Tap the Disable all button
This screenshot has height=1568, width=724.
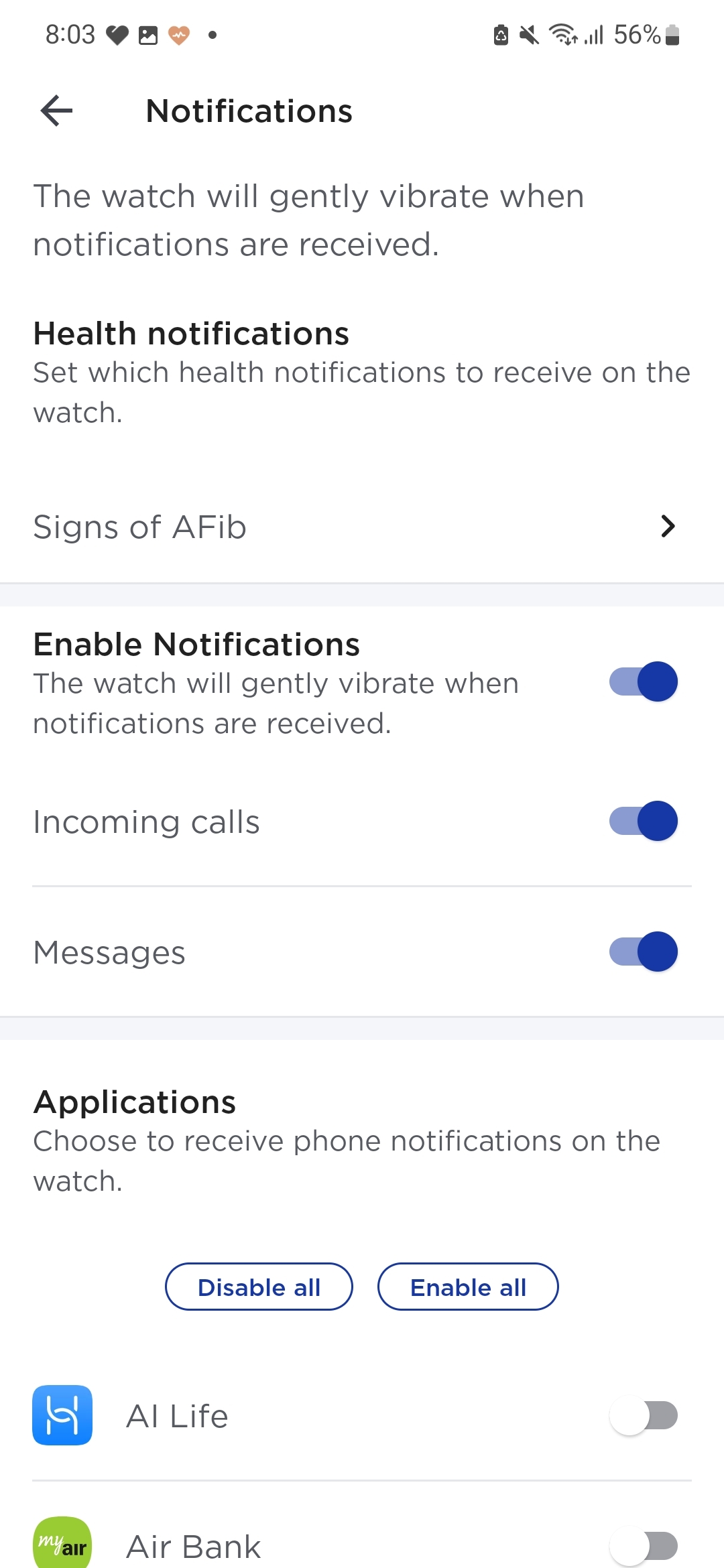click(259, 1287)
